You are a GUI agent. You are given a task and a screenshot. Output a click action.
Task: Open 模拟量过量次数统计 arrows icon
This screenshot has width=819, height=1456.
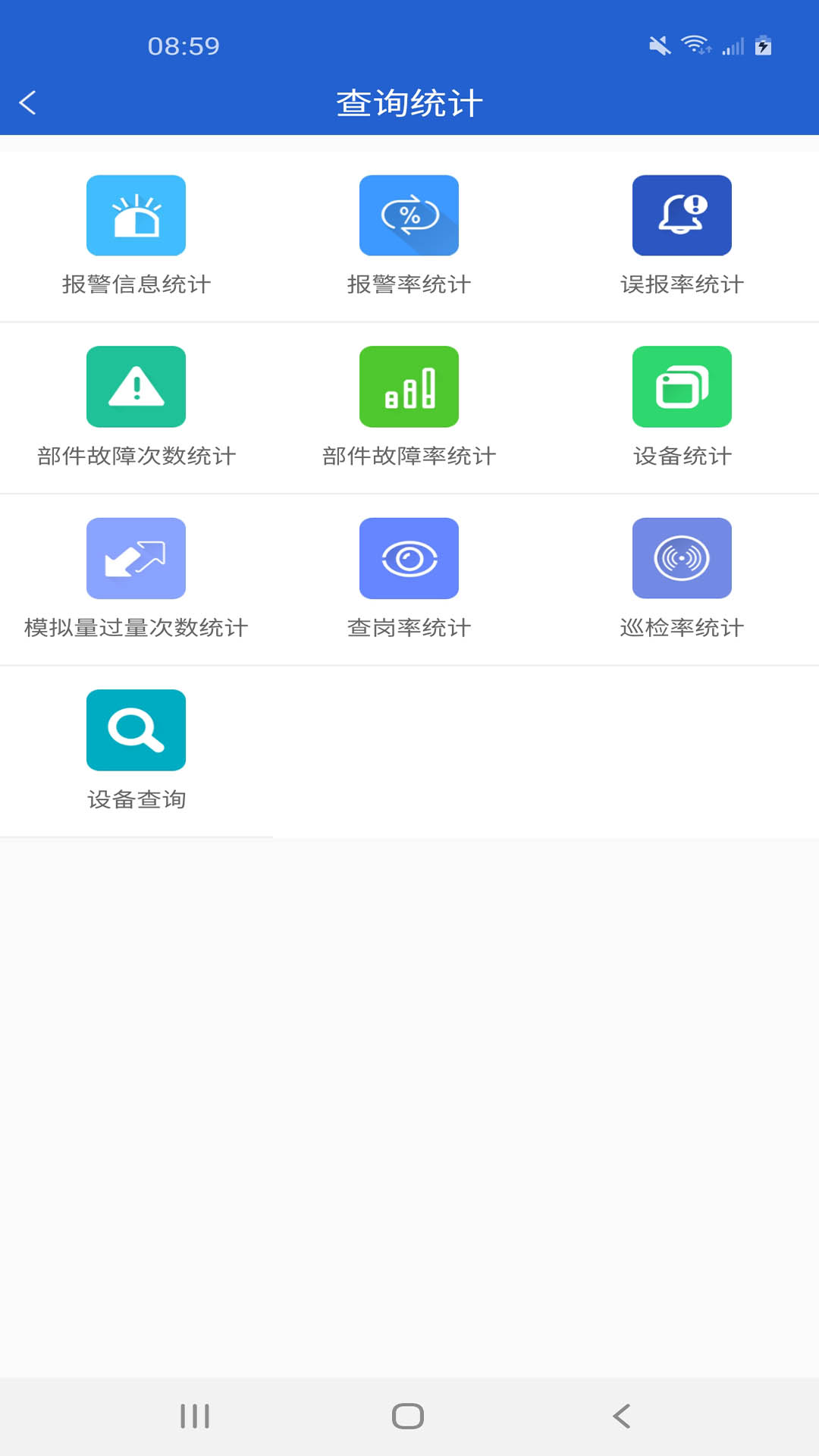tap(136, 558)
